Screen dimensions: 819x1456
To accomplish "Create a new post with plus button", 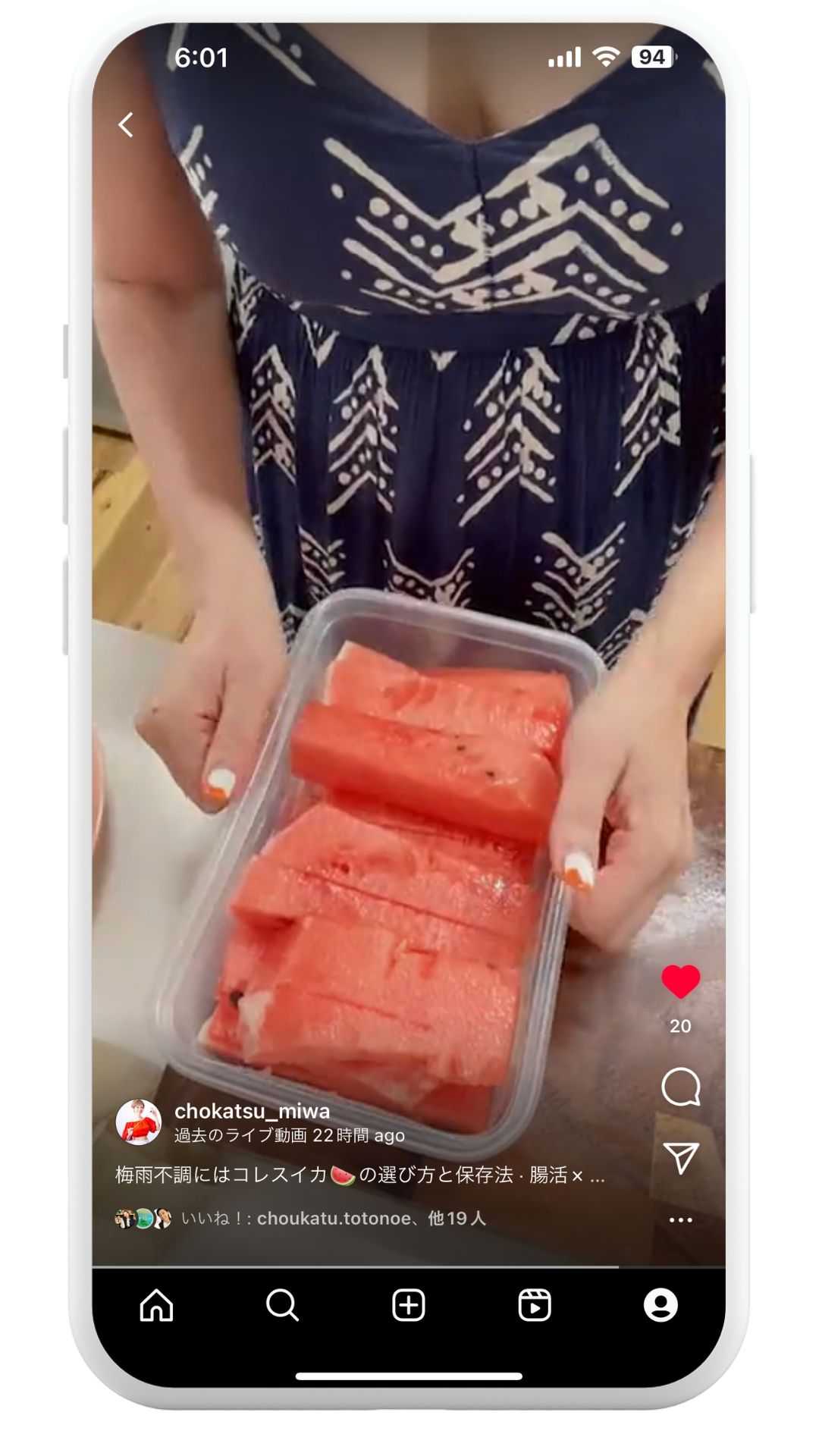I will [408, 1305].
